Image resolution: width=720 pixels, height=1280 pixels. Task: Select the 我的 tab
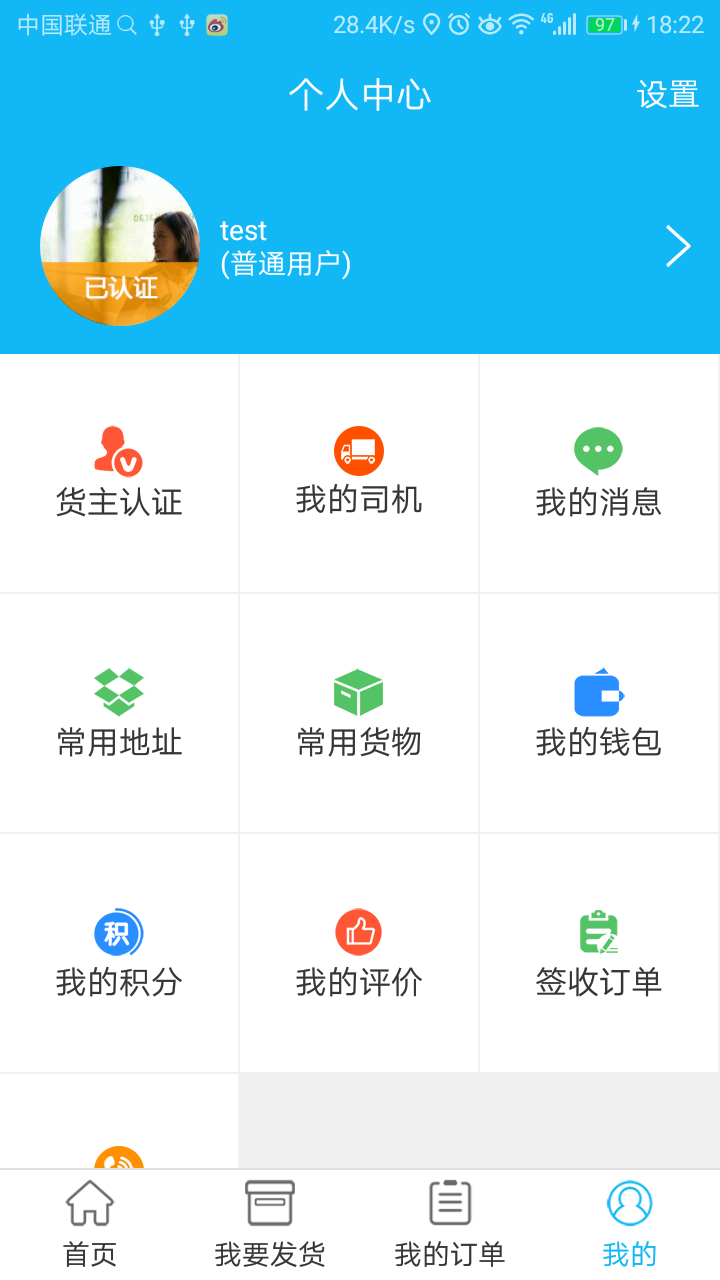click(630, 1225)
